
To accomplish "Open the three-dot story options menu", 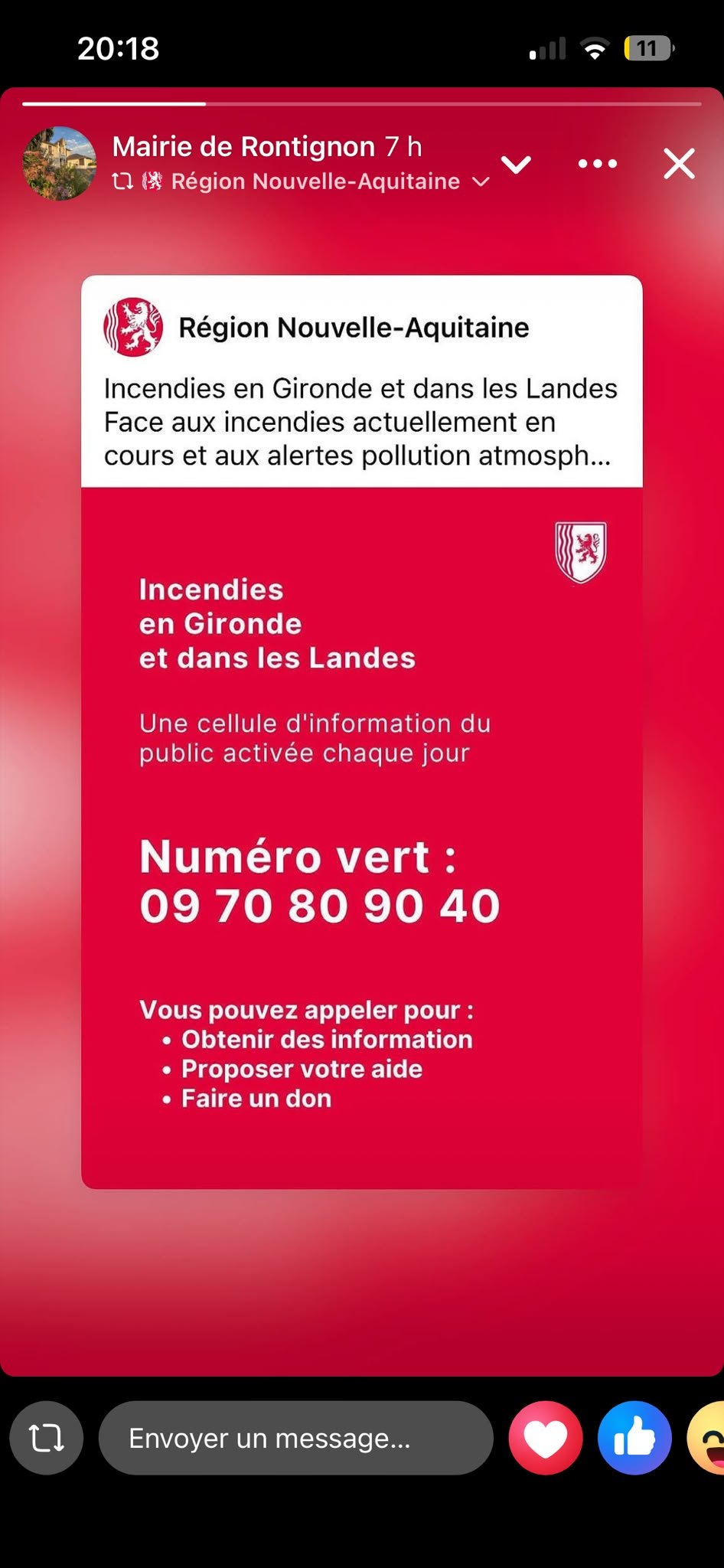I will point(598,164).
